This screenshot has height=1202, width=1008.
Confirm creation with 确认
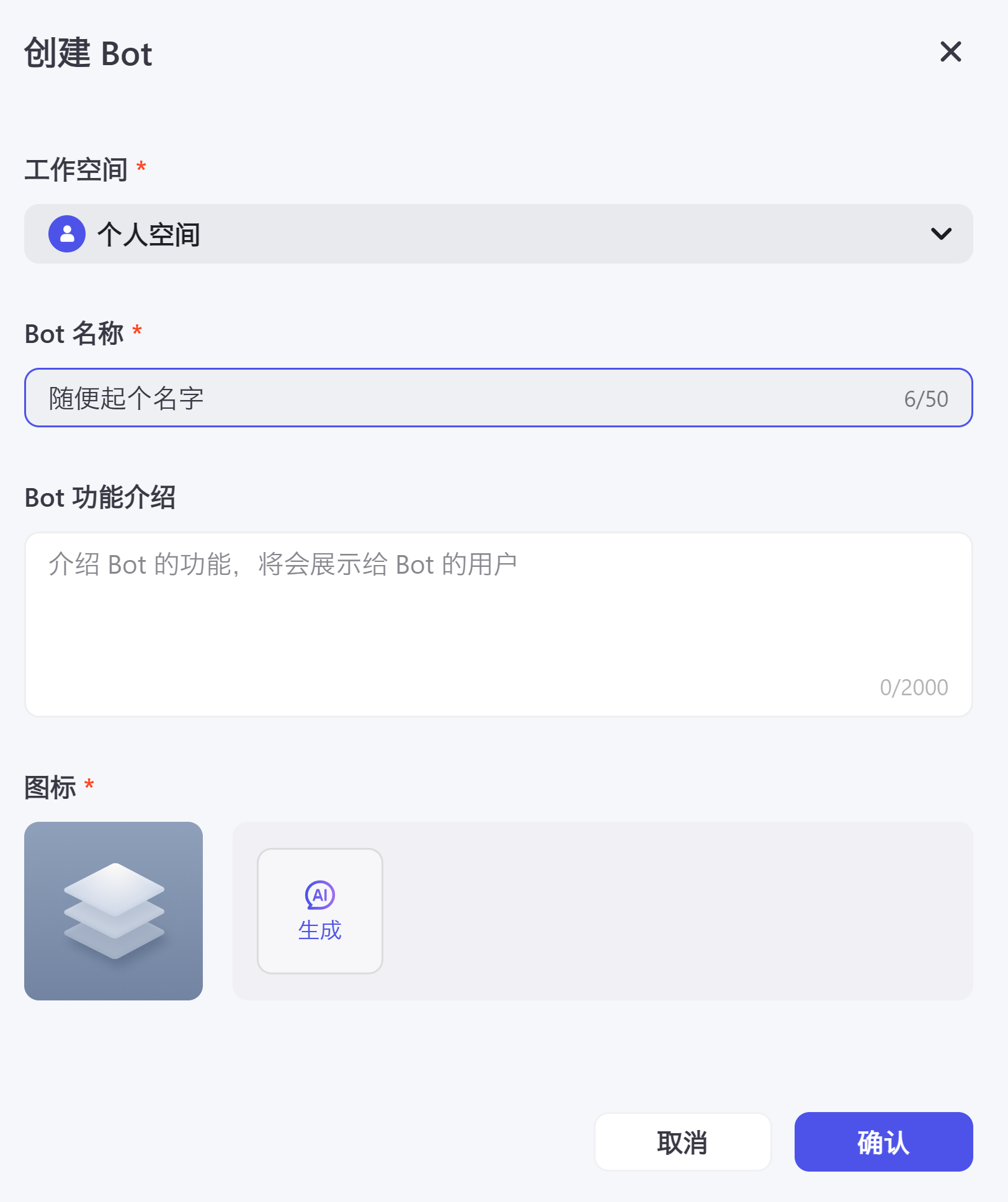[883, 1142]
